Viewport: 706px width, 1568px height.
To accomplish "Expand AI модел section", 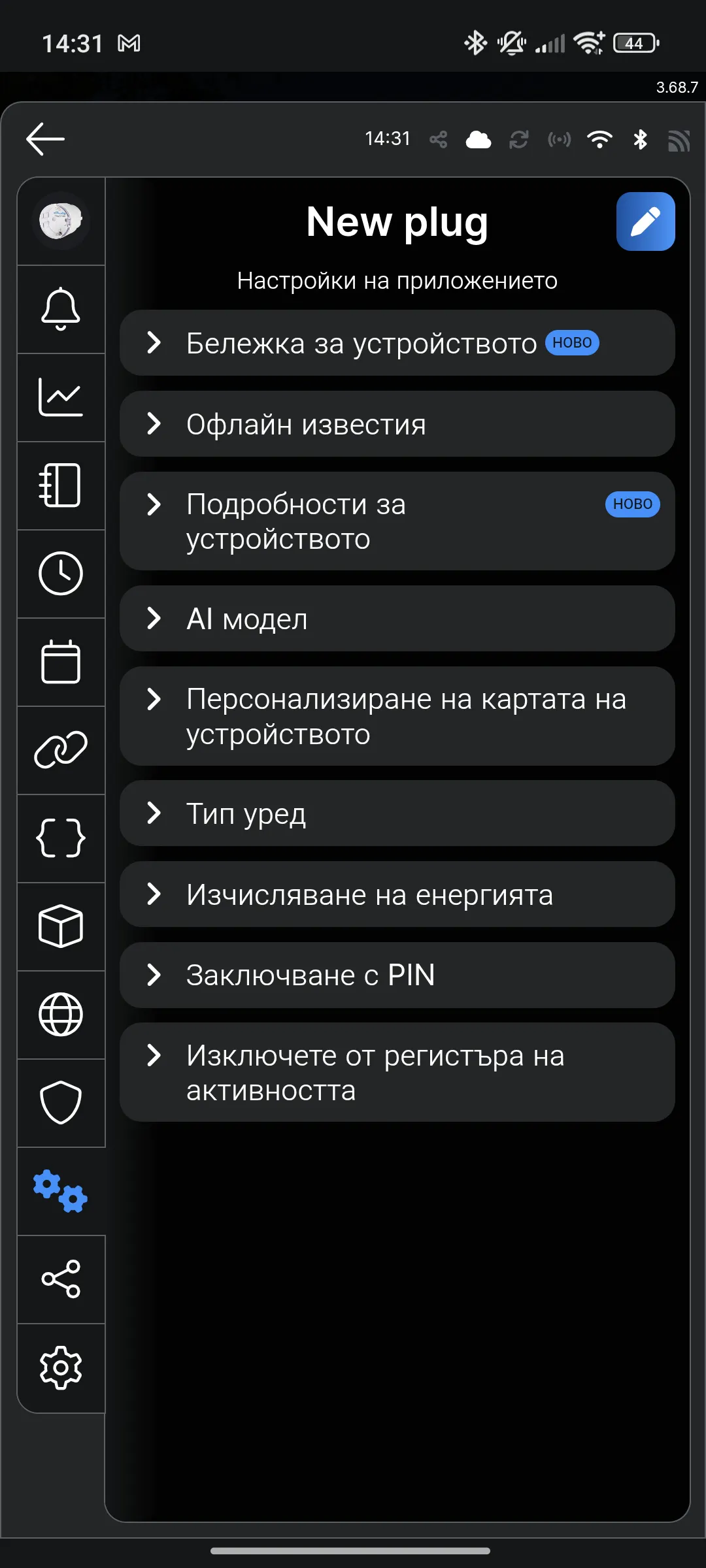I will (x=397, y=619).
